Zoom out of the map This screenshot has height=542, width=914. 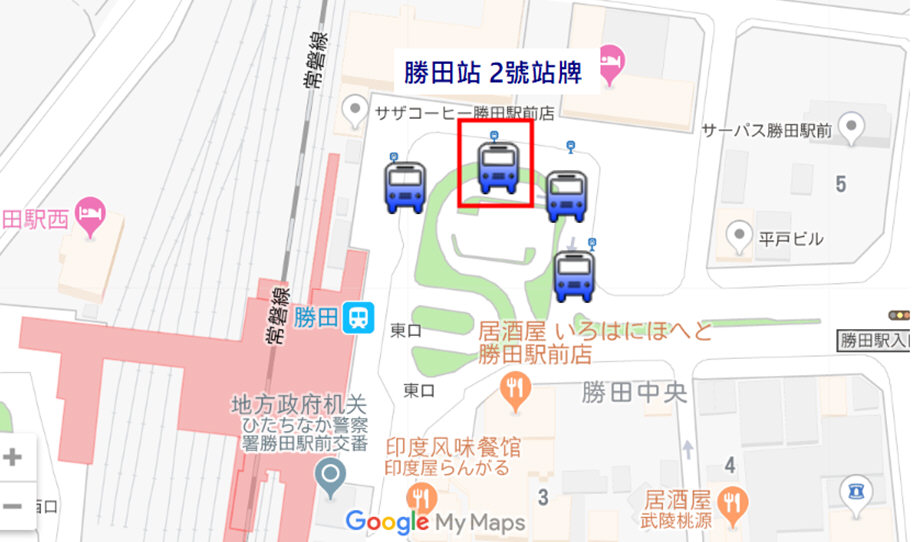(x=13, y=505)
